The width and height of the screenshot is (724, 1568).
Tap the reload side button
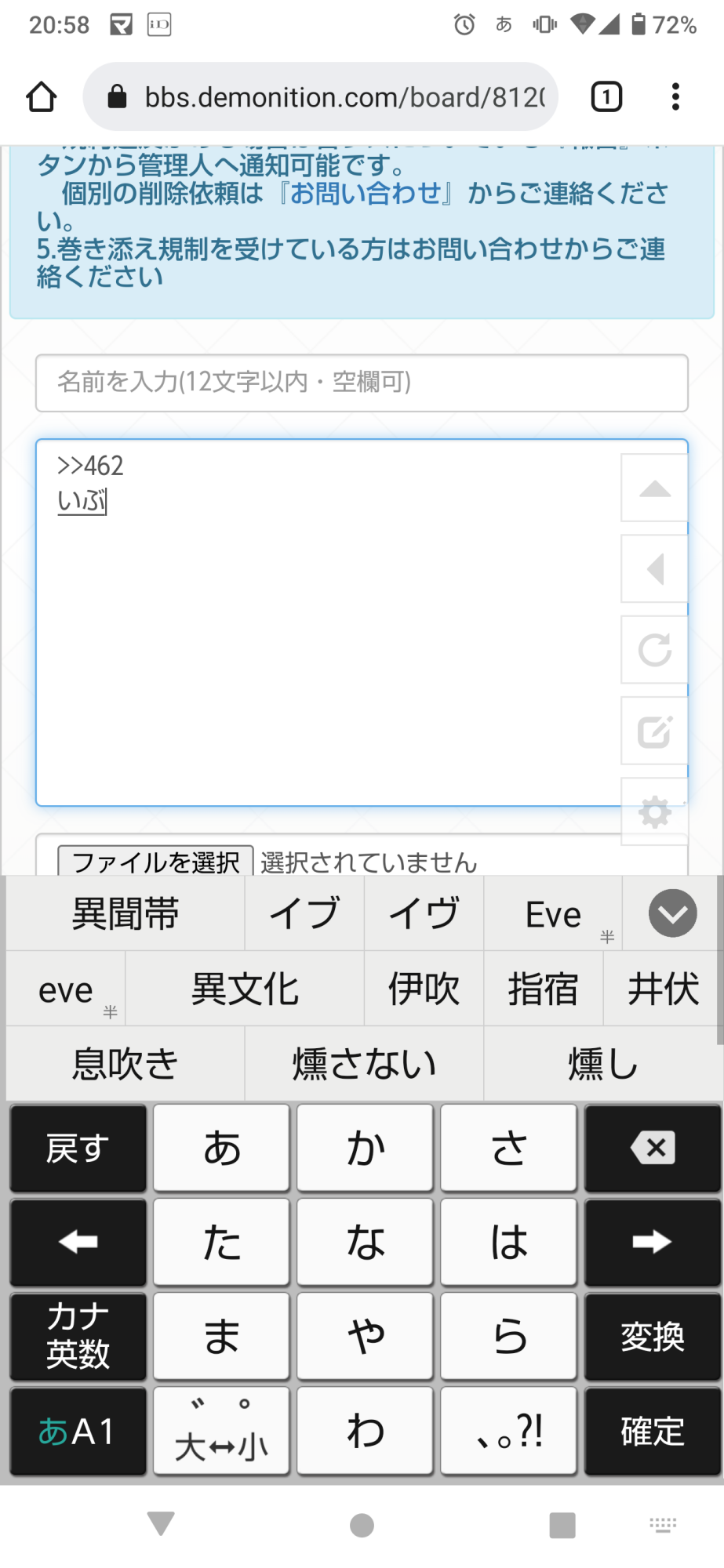coord(654,650)
